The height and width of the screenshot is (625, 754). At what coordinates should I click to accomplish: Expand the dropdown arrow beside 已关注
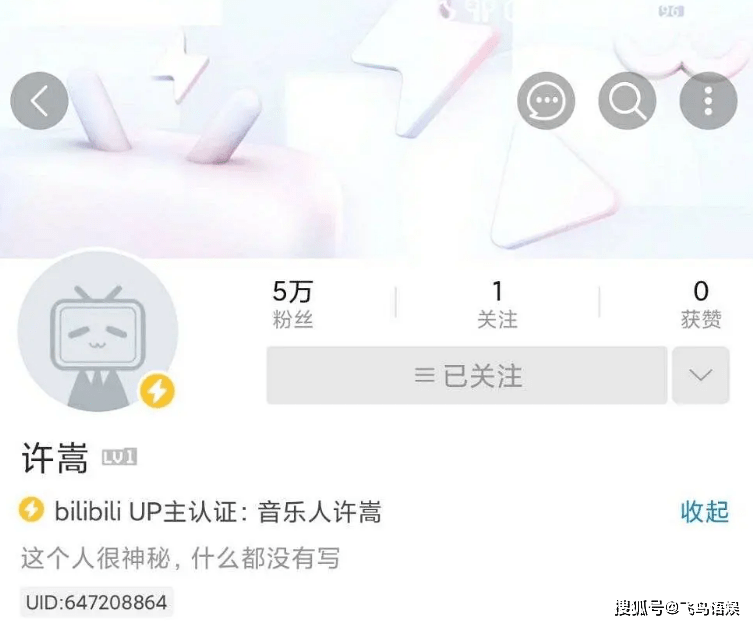pos(700,376)
